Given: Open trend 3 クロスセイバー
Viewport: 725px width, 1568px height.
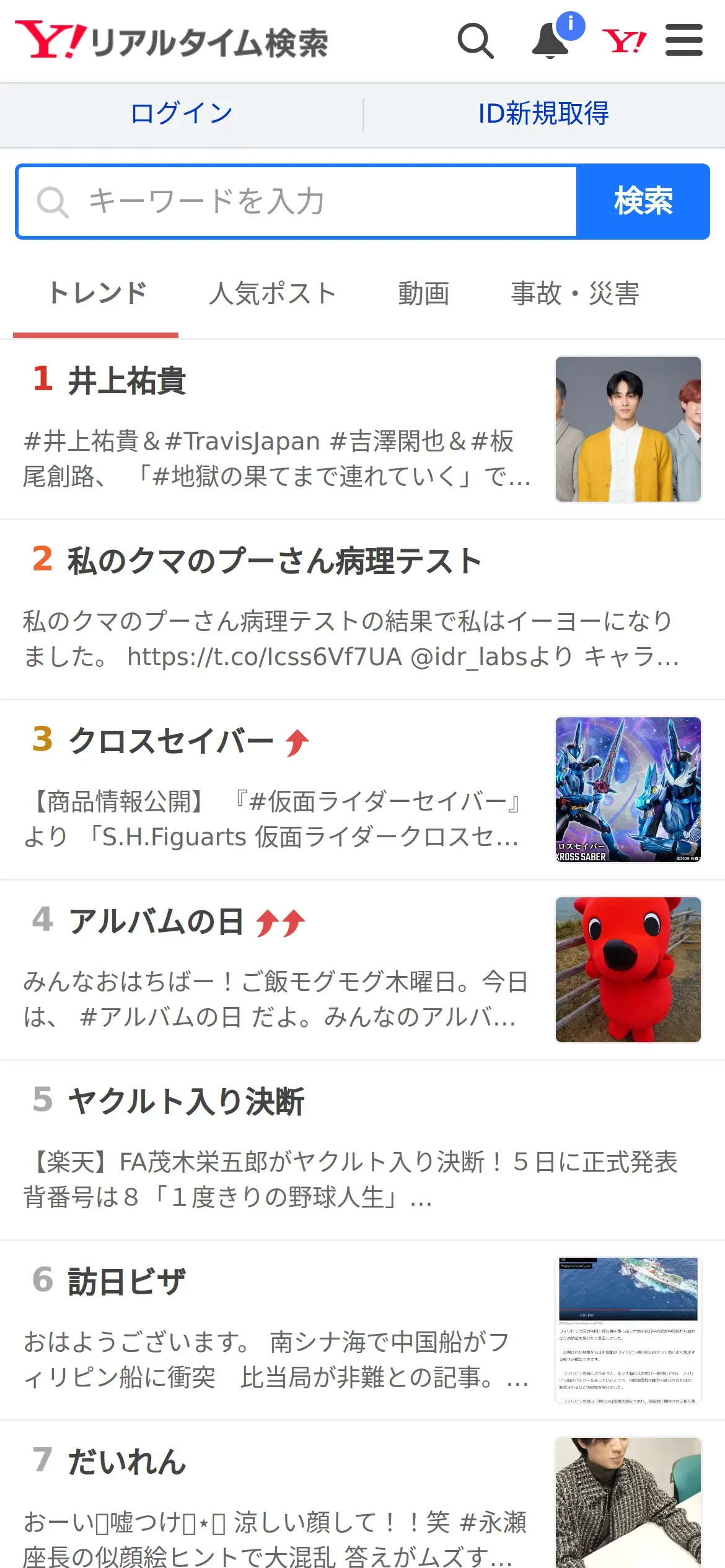Looking at the screenshot, I should point(362,790).
